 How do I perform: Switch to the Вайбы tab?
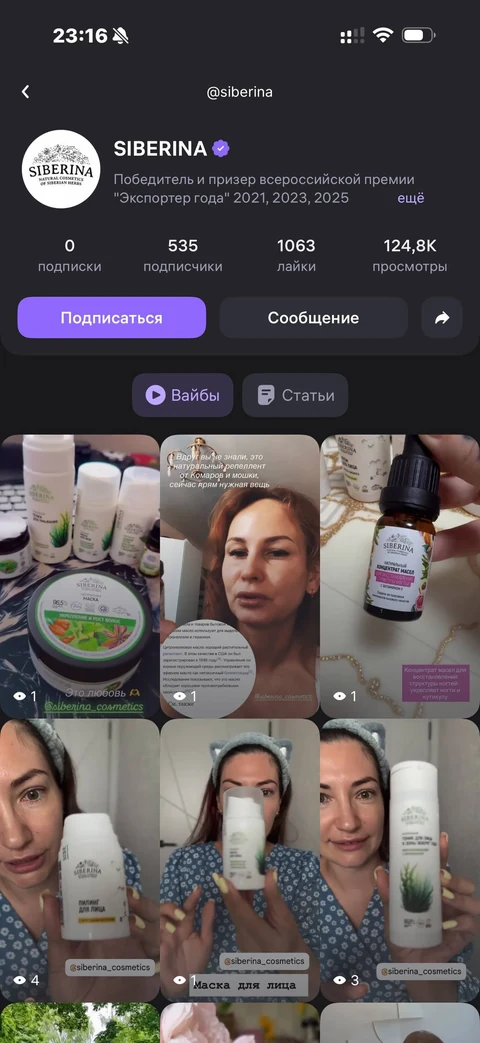pos(183,395)
